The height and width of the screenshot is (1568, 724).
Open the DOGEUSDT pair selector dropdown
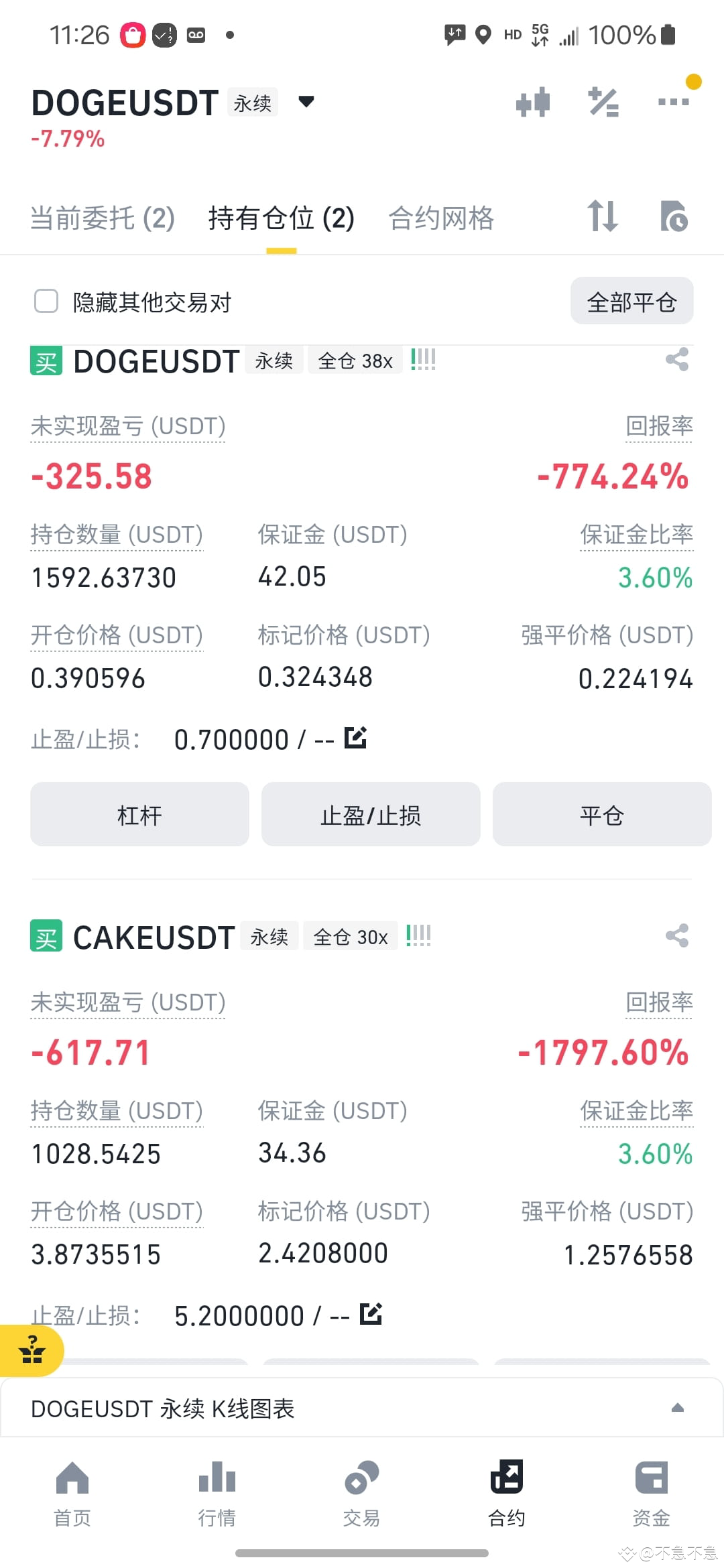point(305,102)
